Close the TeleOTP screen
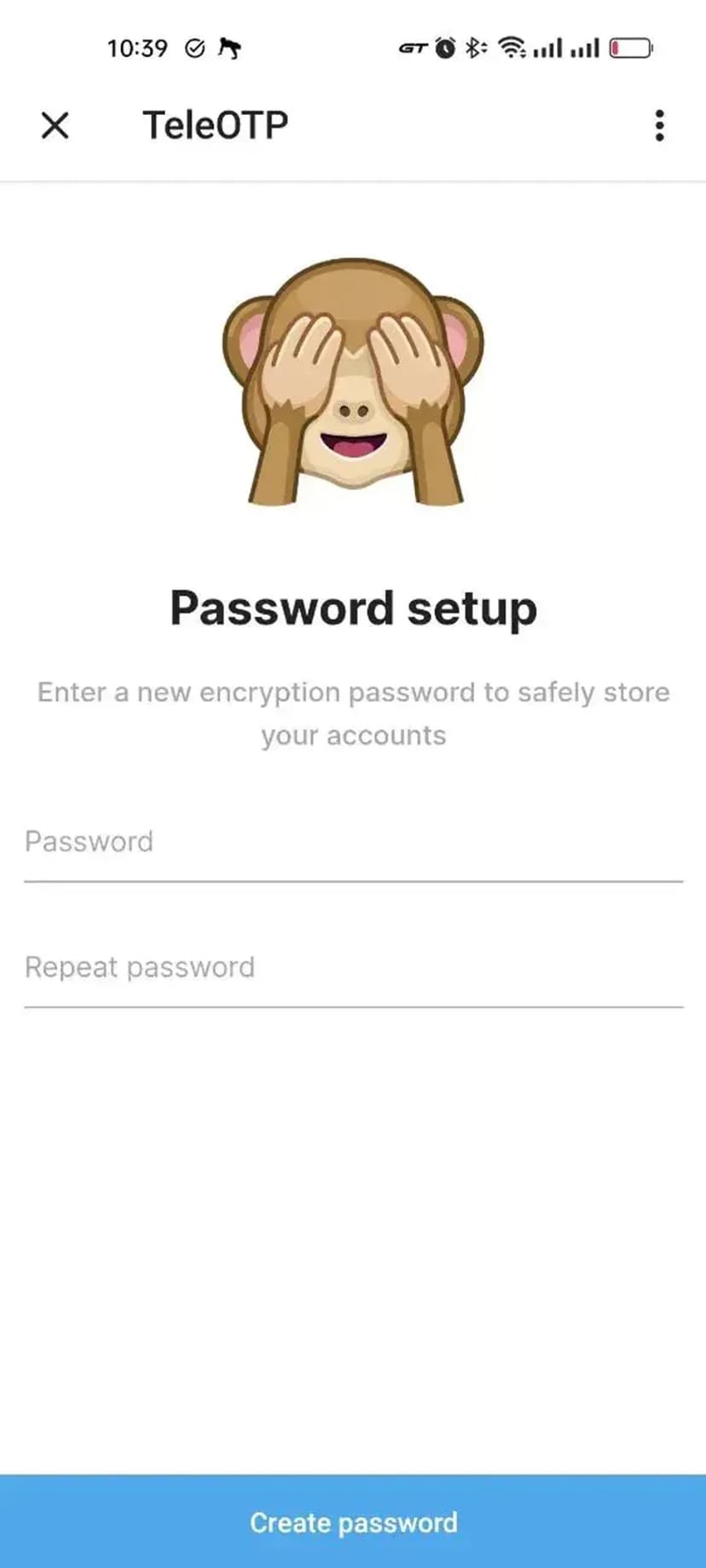 (55, 126)
